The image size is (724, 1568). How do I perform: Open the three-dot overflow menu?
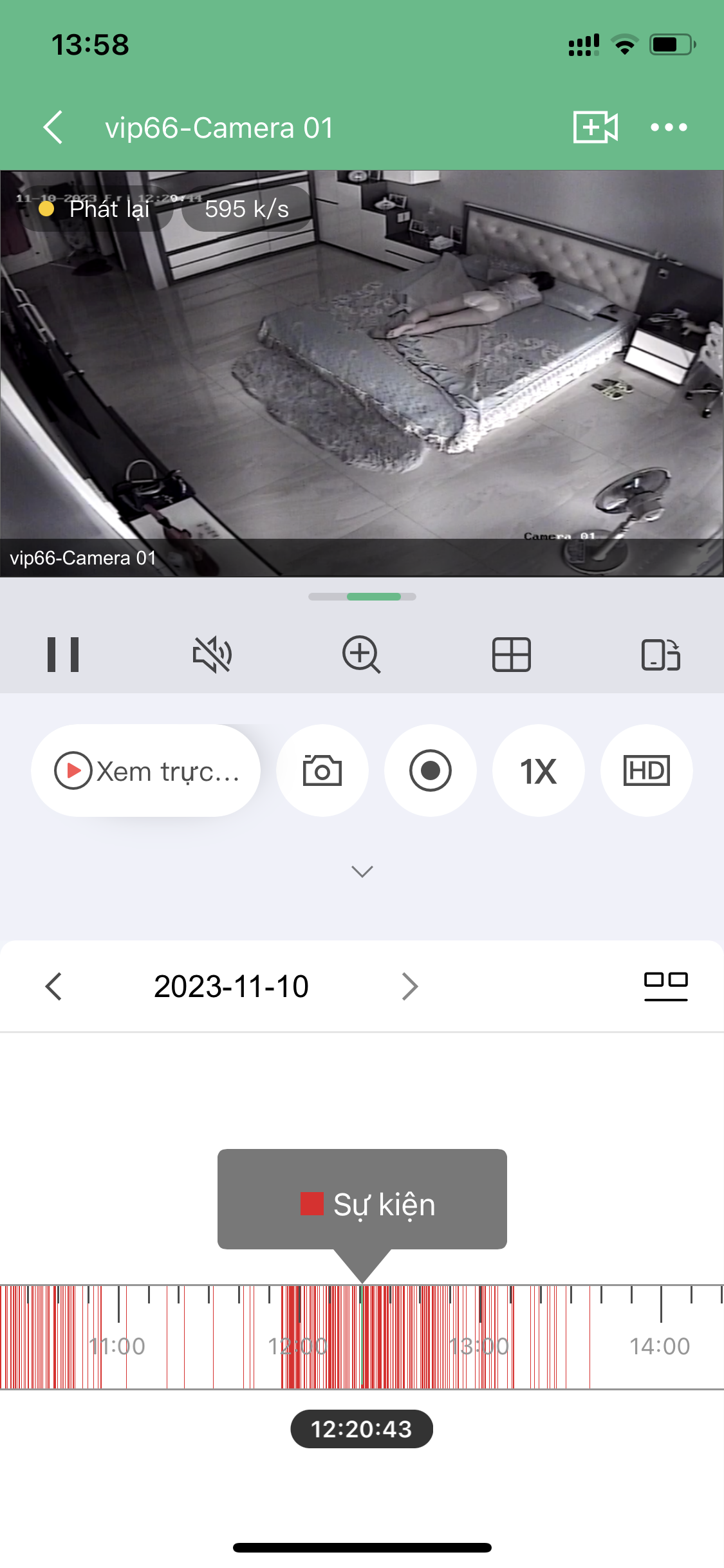click(669, 127)
